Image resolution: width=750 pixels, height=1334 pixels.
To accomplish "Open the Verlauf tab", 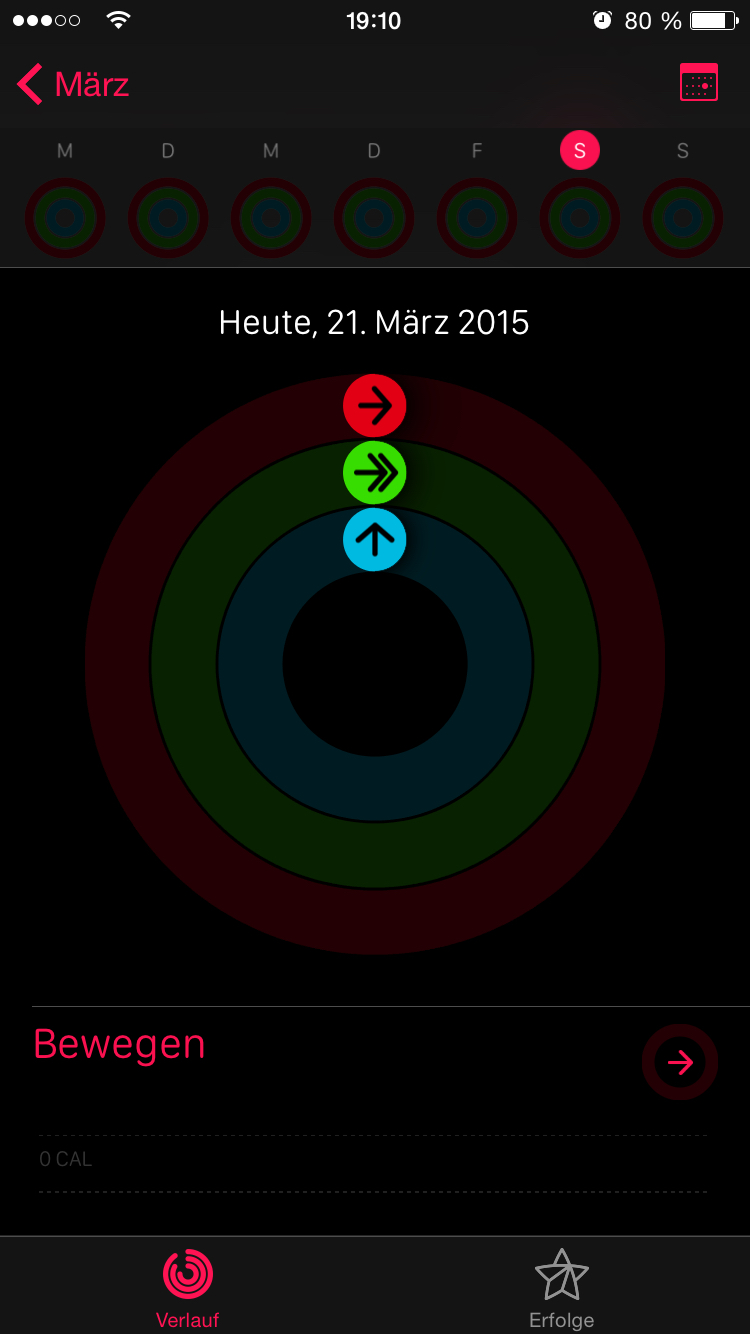I will 188,1288.
